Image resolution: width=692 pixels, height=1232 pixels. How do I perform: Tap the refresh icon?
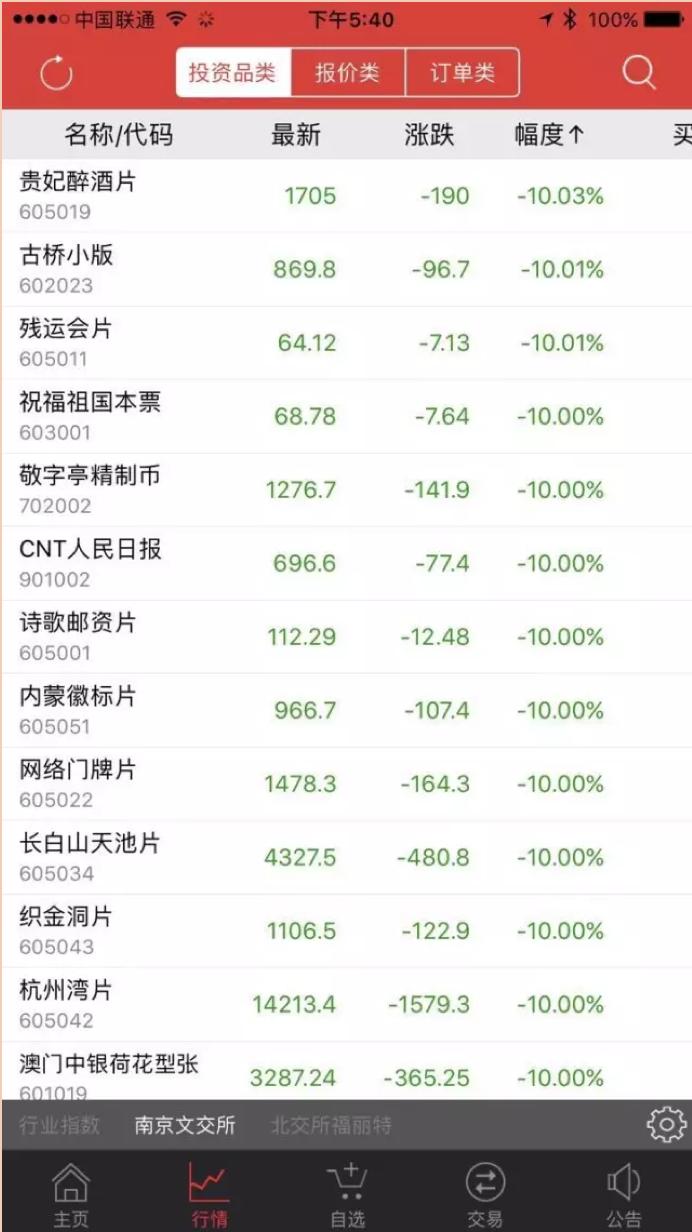coord(56,73)
